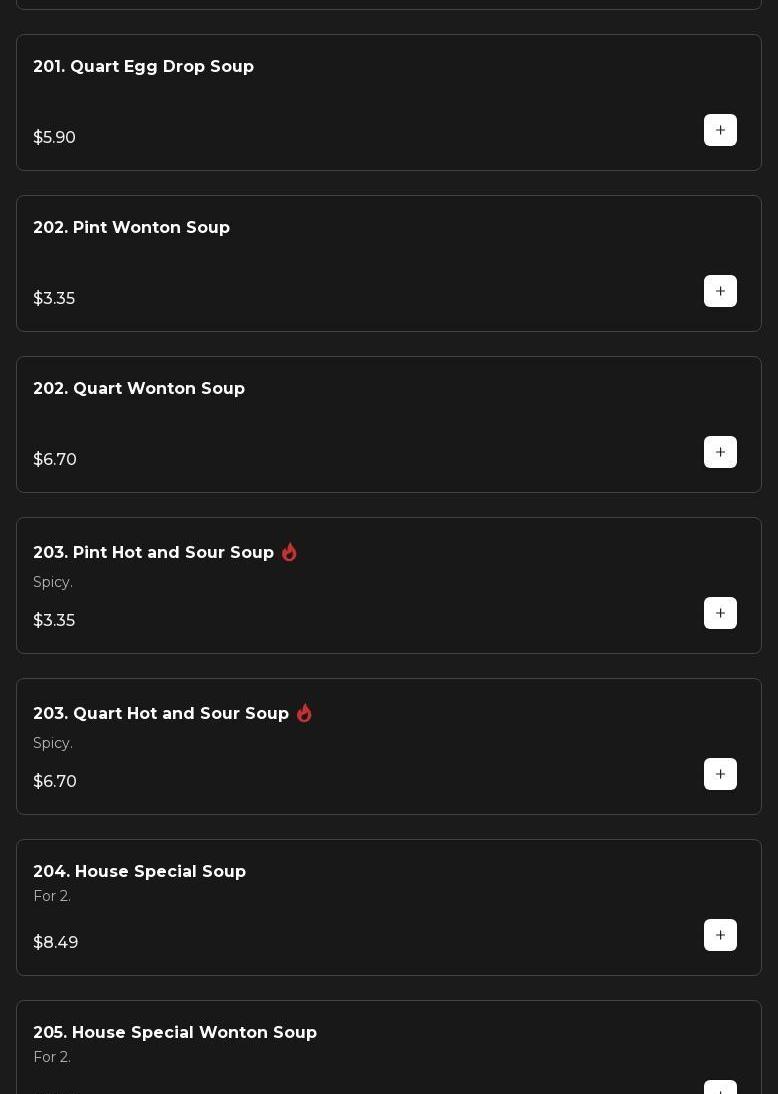Add 203. Pint Hot and Sour Soup
The height and width of the screenshot is (1094, 778).
pos(720,613)
